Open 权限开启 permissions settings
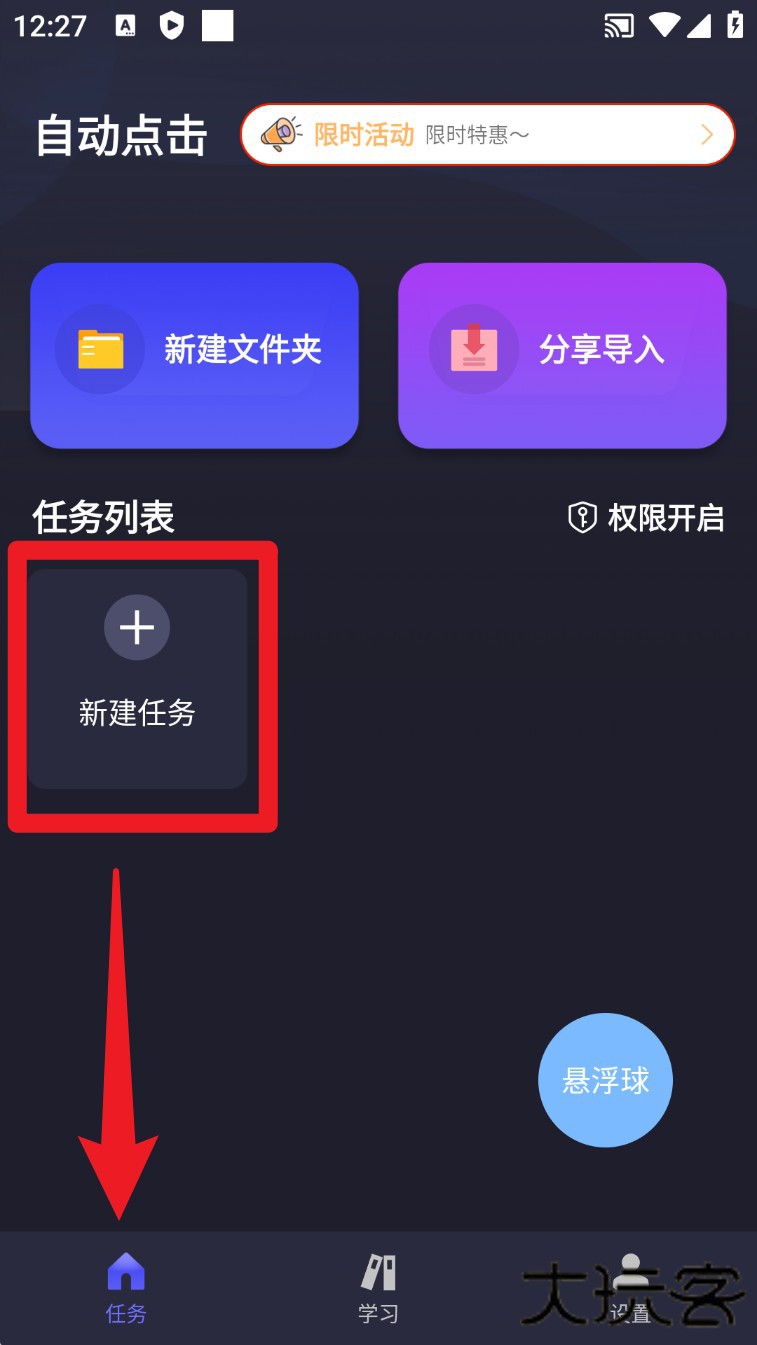 coord(646,518)
